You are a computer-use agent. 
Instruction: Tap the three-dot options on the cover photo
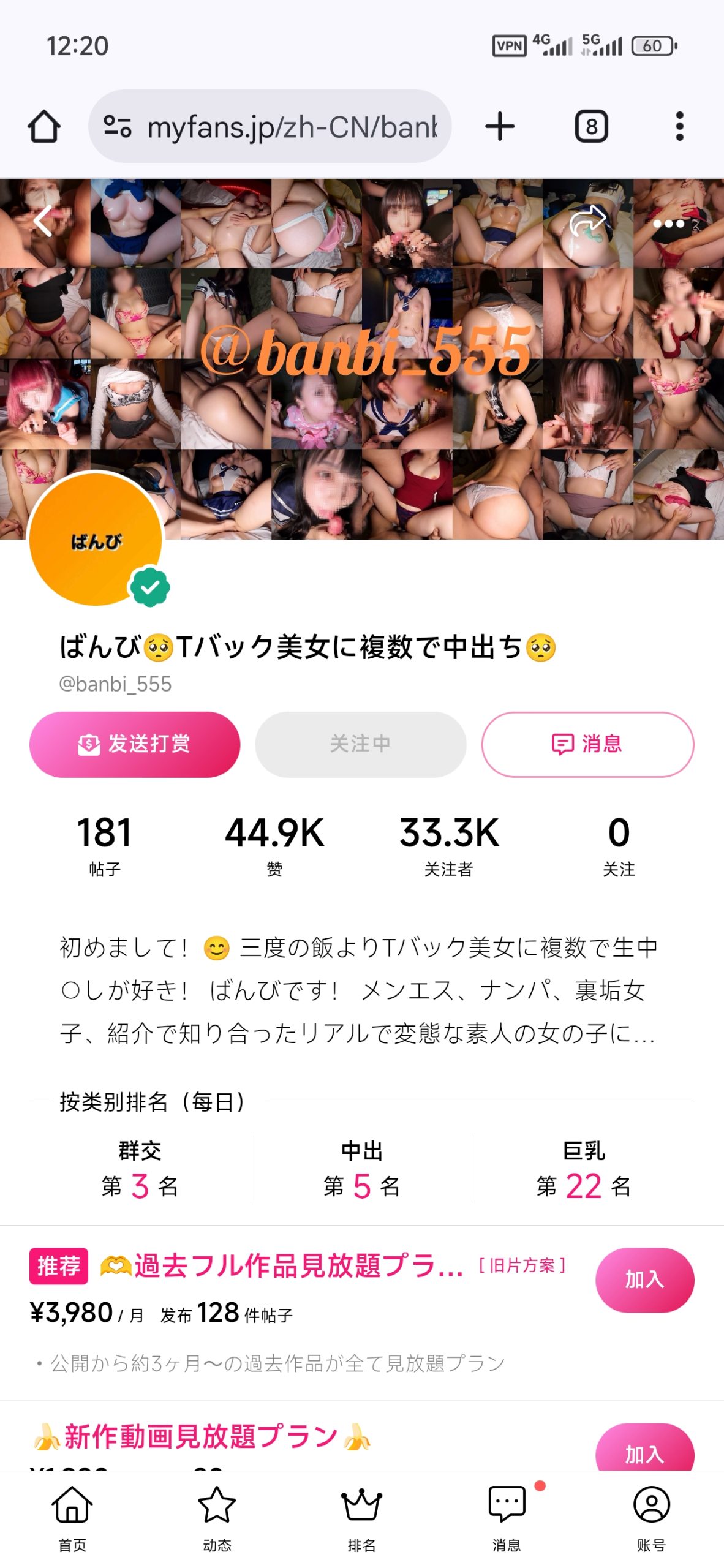[x=668, y=224]
